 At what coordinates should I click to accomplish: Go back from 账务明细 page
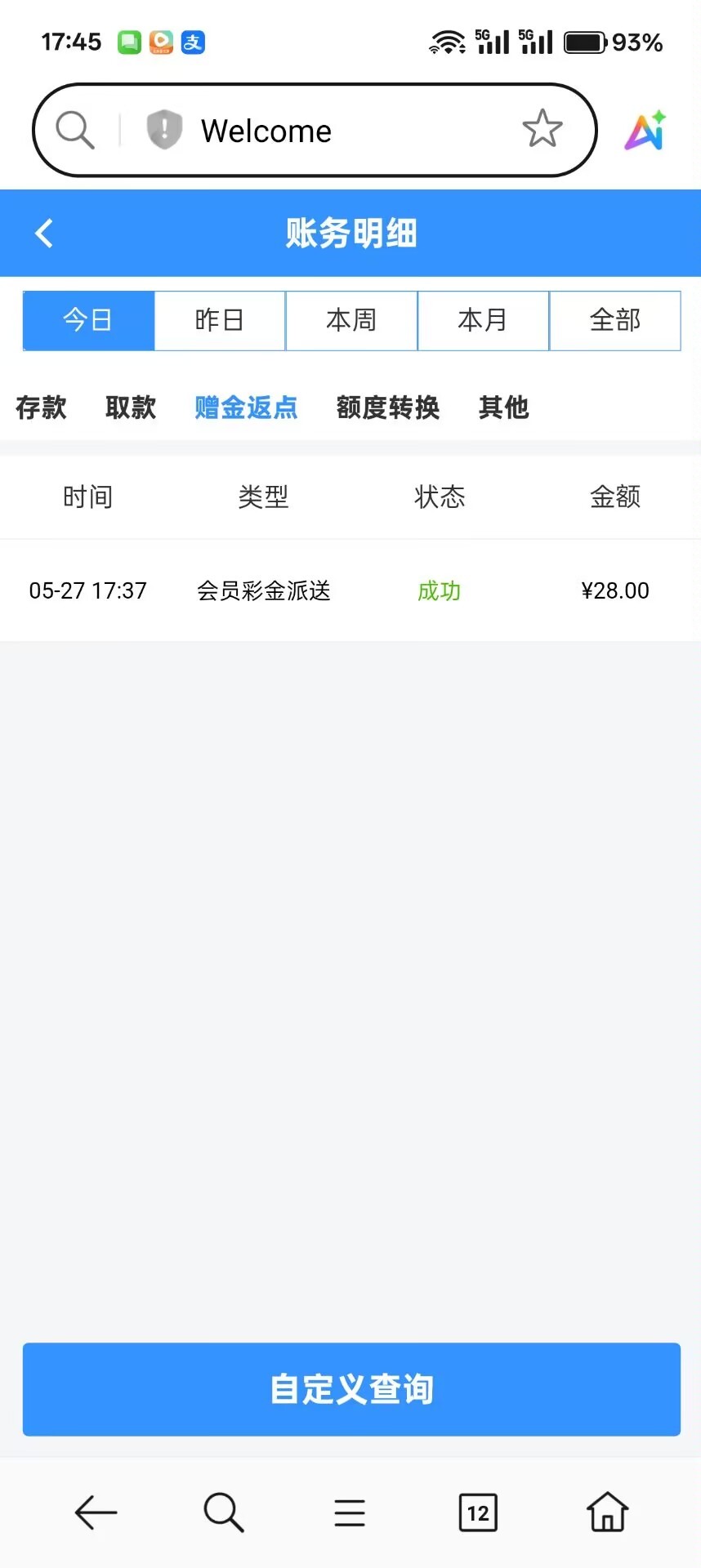(44, 234)
